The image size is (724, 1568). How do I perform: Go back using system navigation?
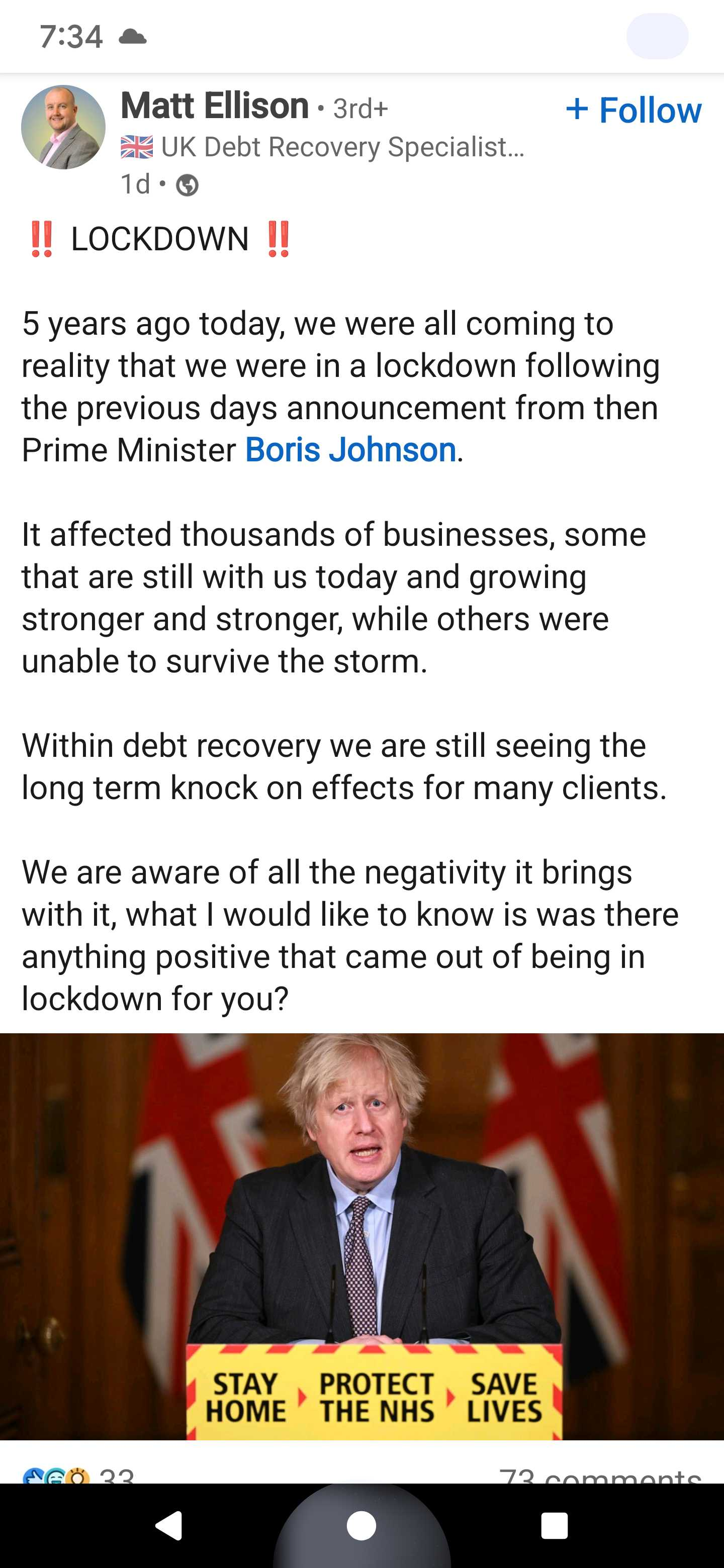[169, 1526]
